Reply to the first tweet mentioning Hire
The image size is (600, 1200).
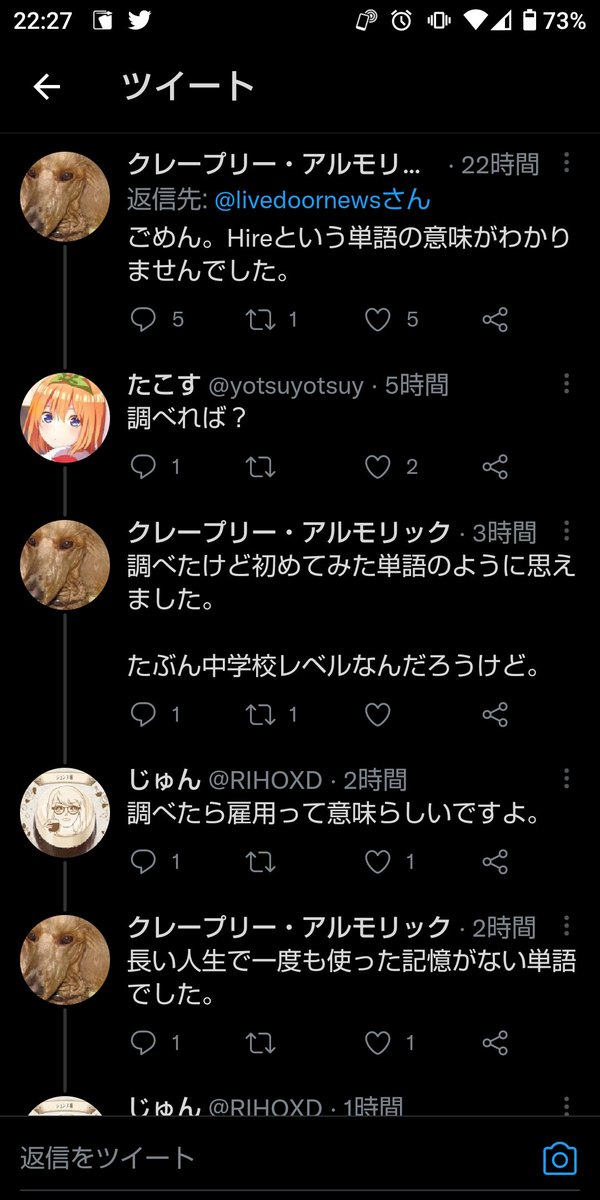tap(144, 320)
